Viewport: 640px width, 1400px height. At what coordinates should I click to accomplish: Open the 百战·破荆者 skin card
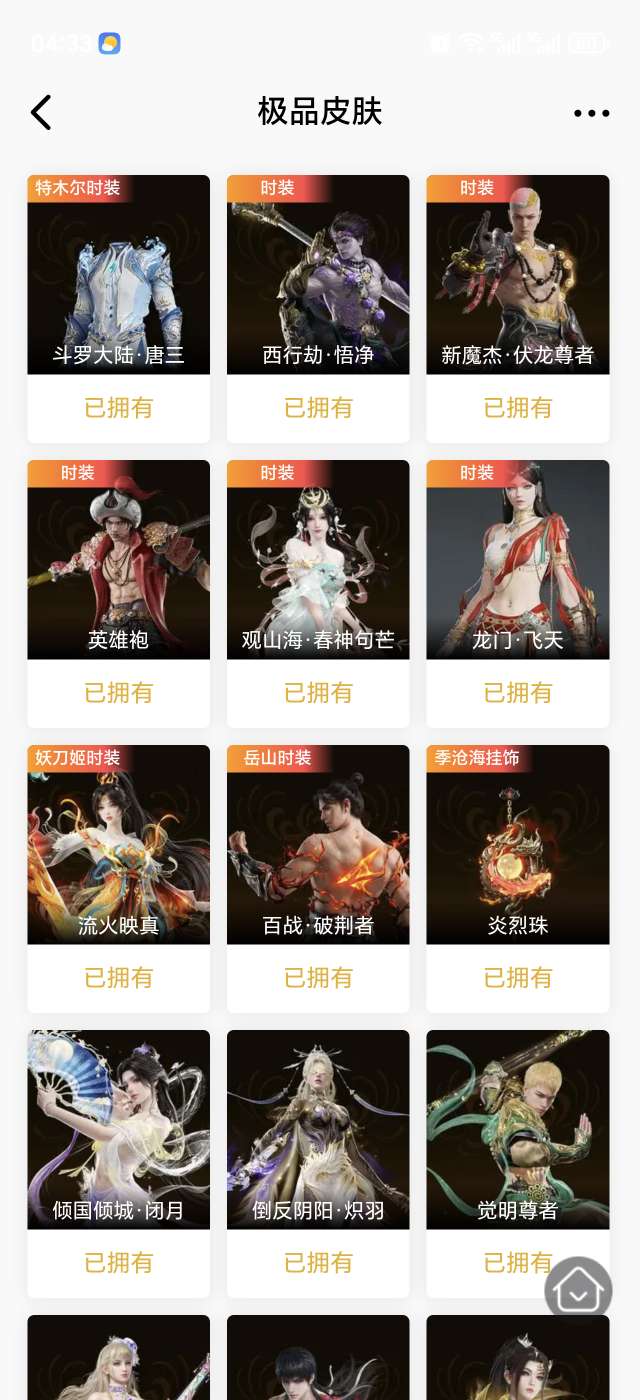coord(318,845)
